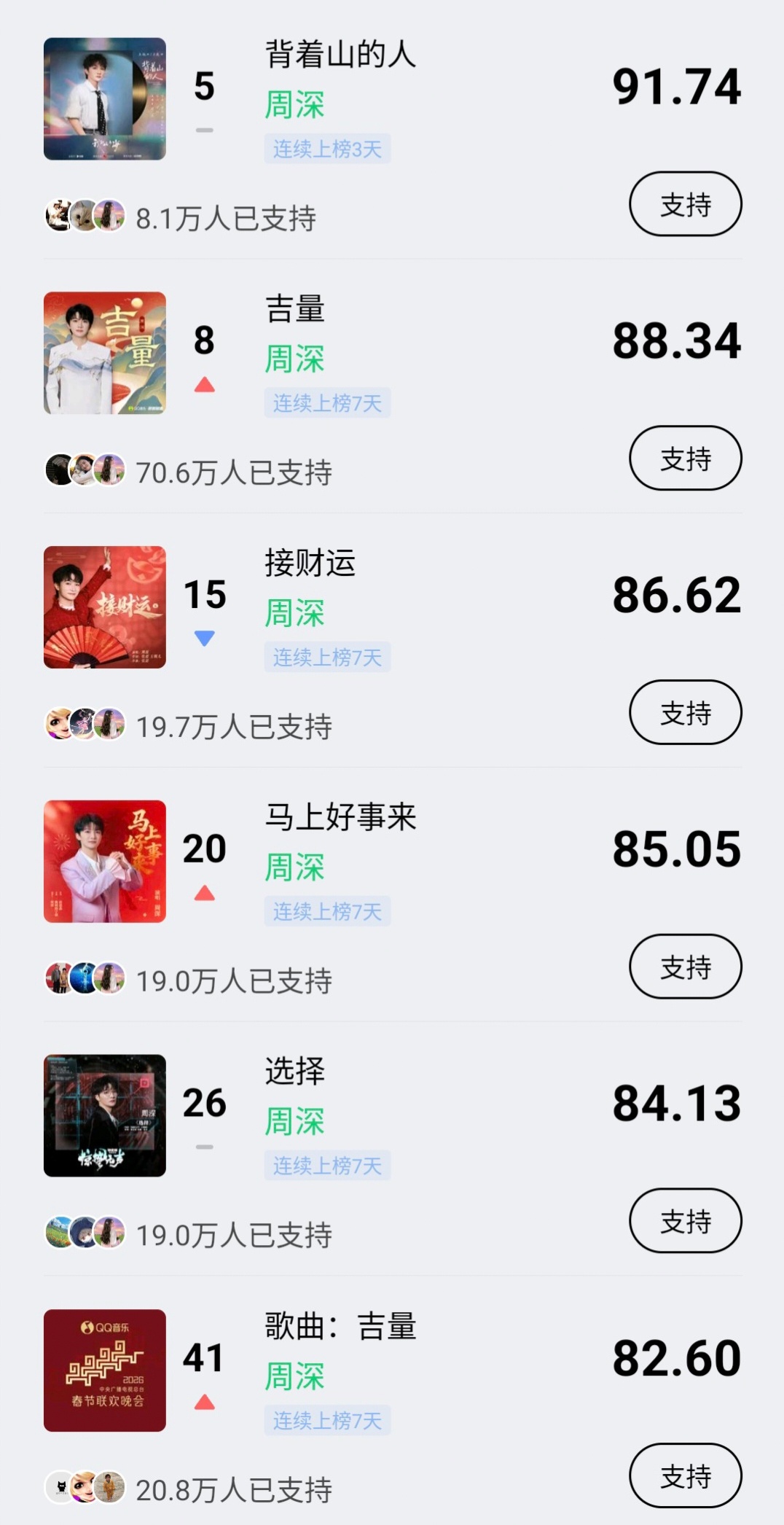Open artist 周深 under 马上好事来
Image resolution: width=784 pixels, height=1525 pixels.
[x=295, y=868]
